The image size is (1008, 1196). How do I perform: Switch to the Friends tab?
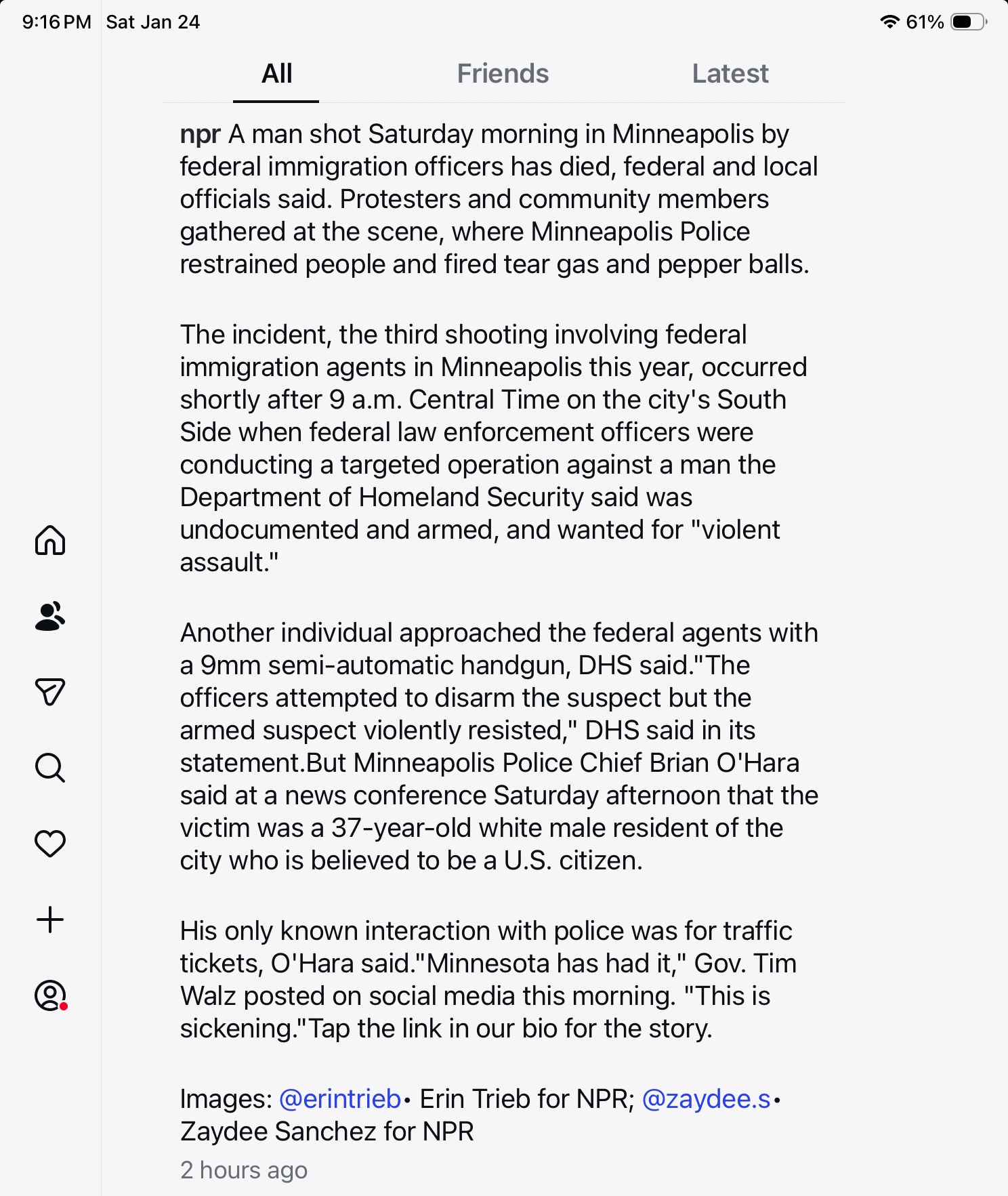point(503,73)
